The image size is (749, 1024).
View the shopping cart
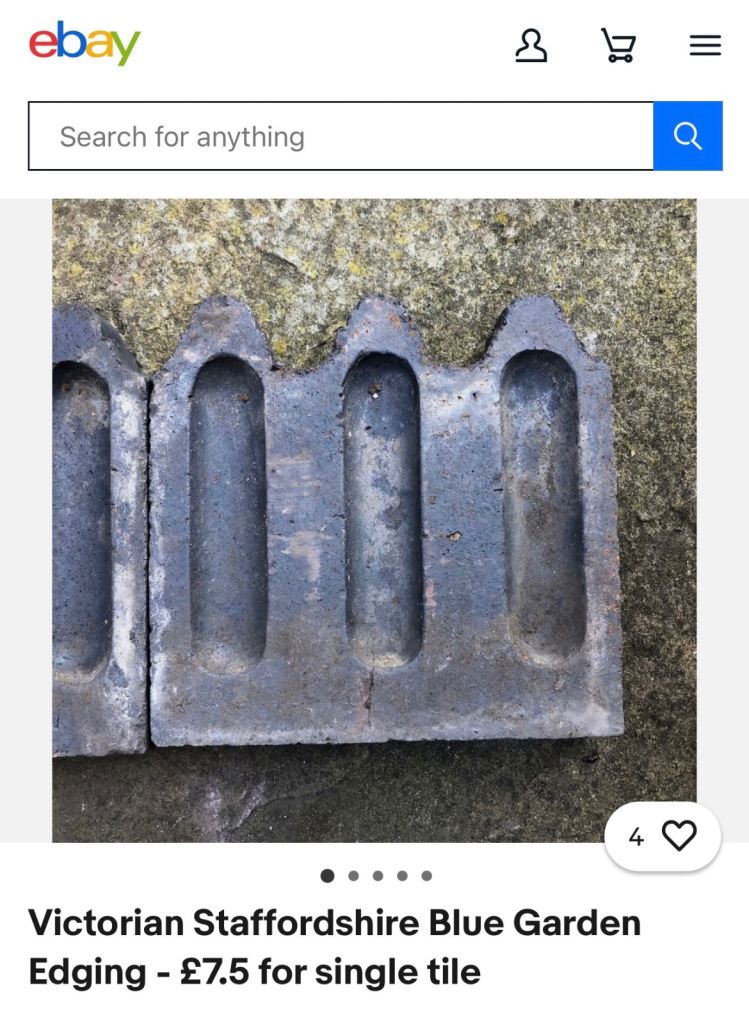coord(618,45)
